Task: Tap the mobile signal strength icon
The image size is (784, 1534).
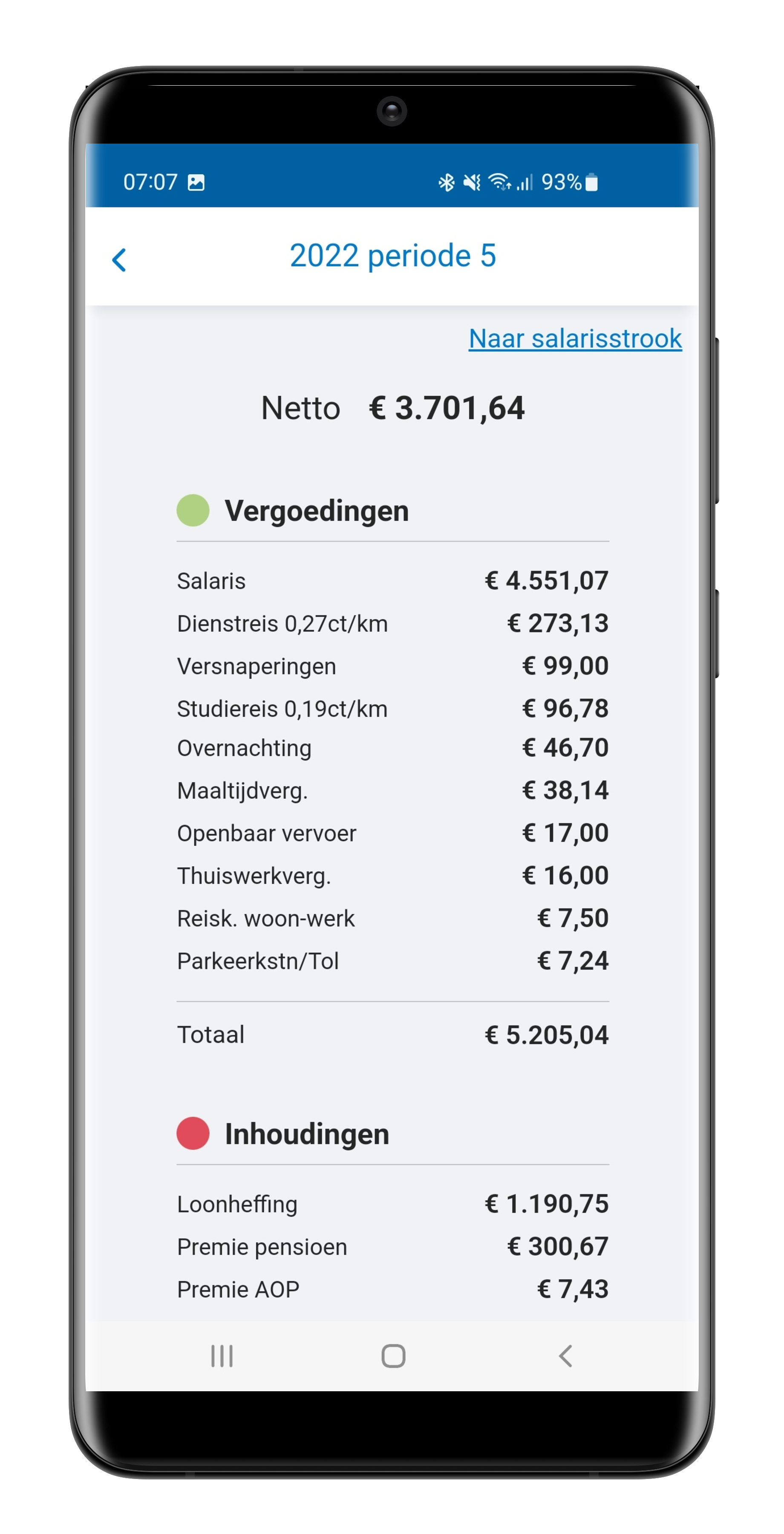Action: point(526,183)
